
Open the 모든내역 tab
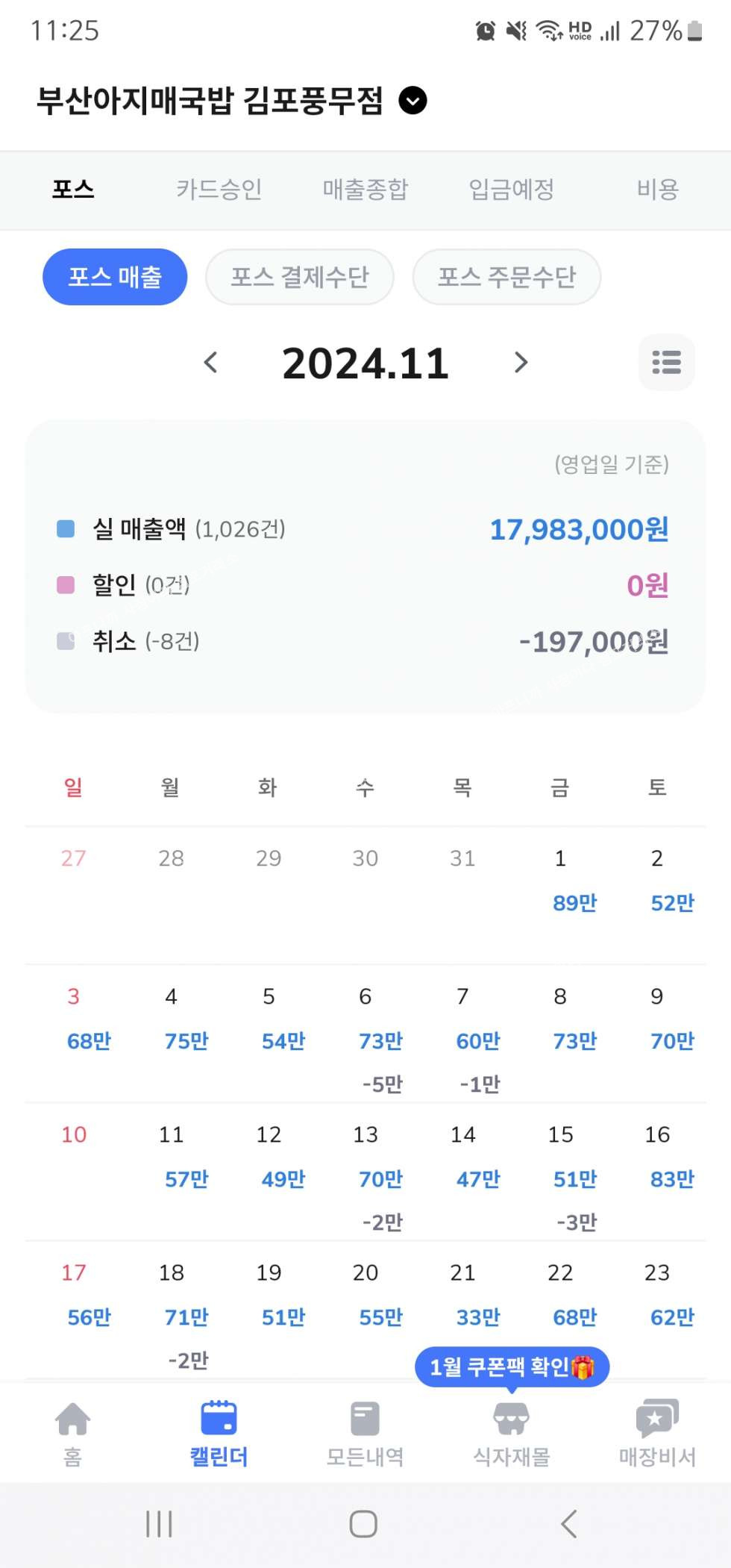[x=365, y=1433]
